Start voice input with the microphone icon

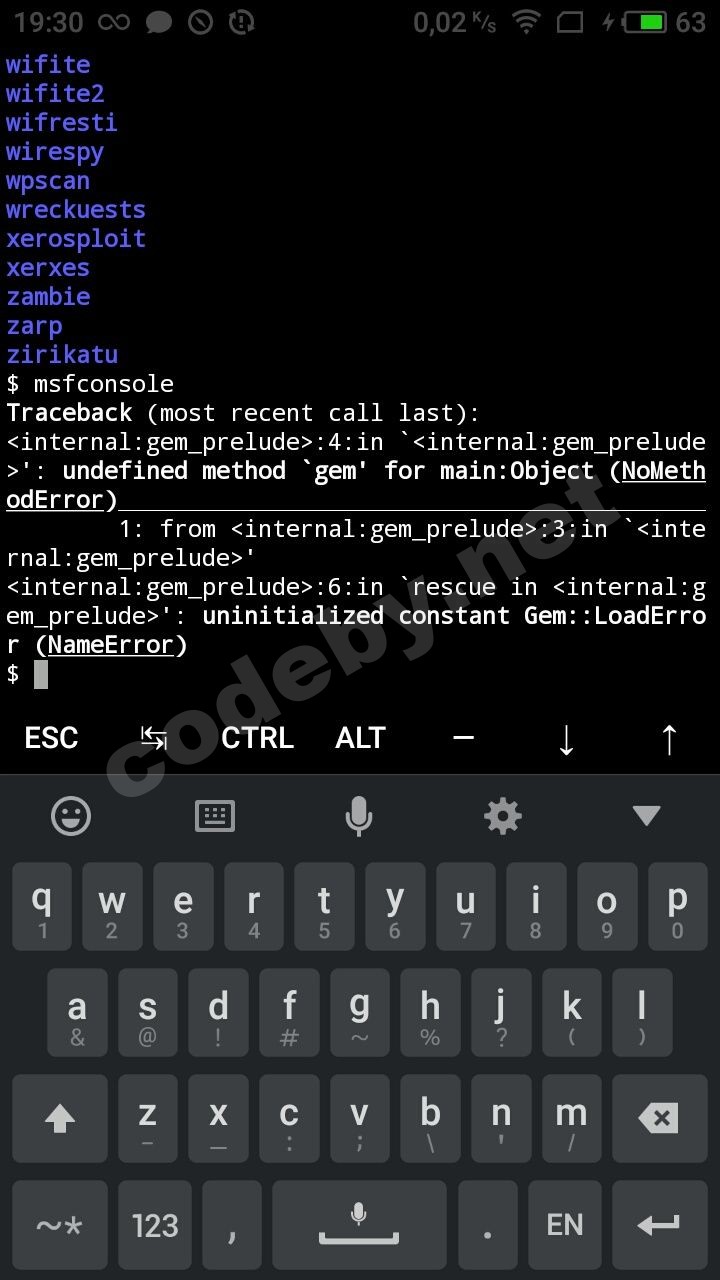pos(359,816)
